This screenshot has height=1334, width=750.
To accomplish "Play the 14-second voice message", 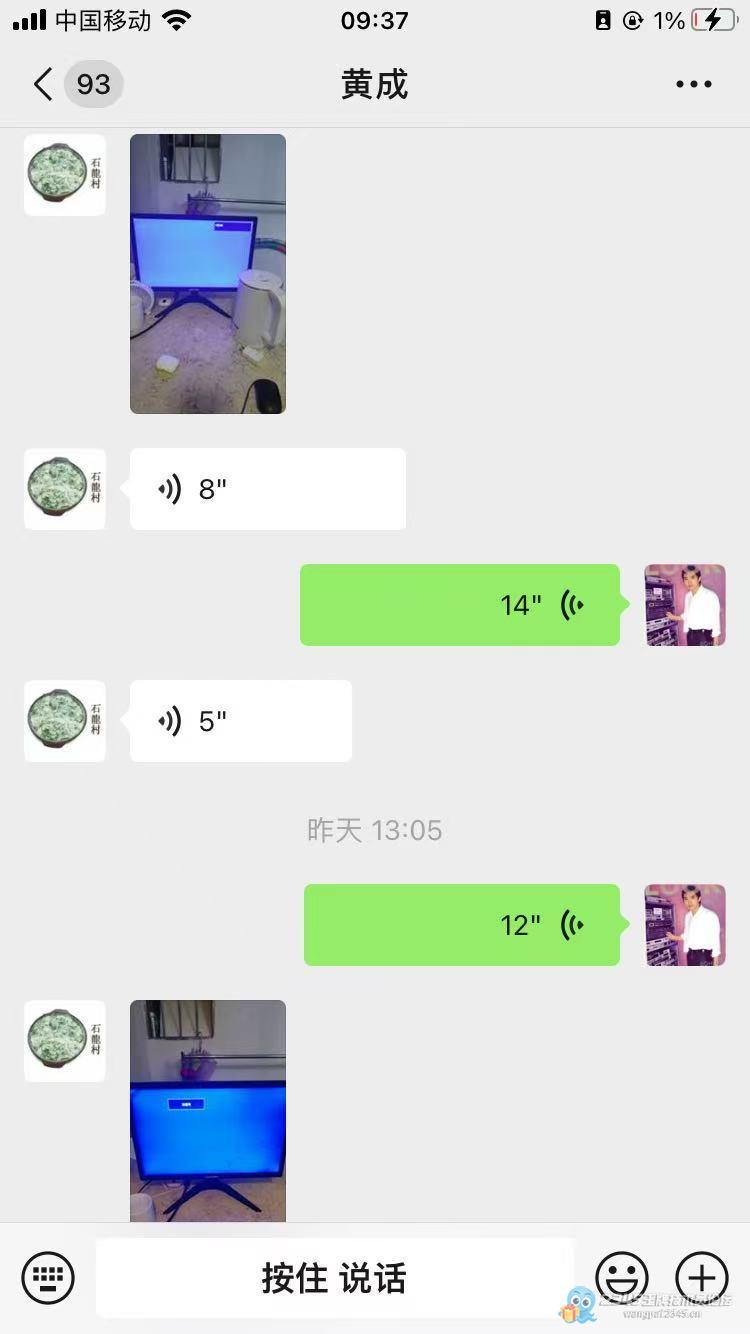I will click(460, 605).
